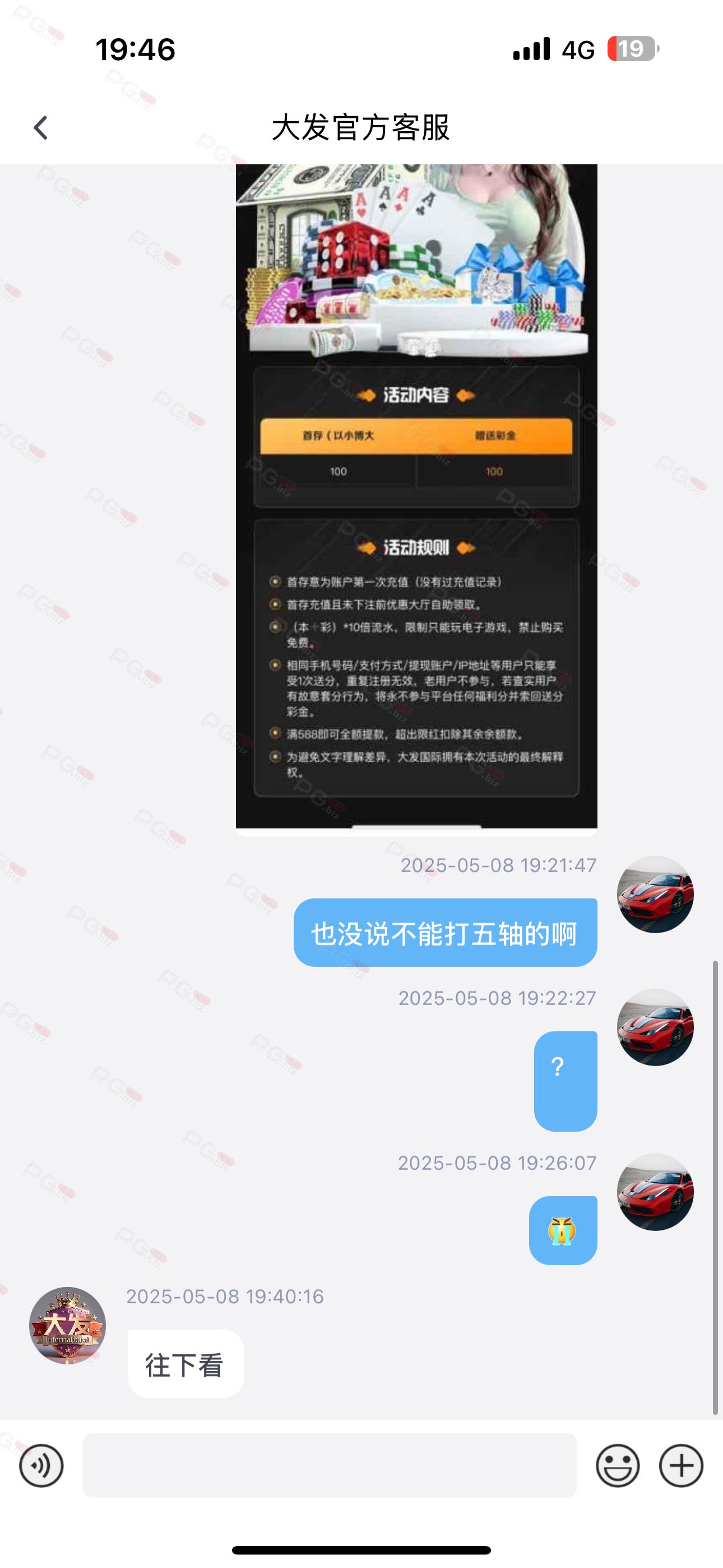The width and height of the screenshot is (723, 1568).
Task: Tap the 大发 customer service avatar
Action: [68, 1325]
